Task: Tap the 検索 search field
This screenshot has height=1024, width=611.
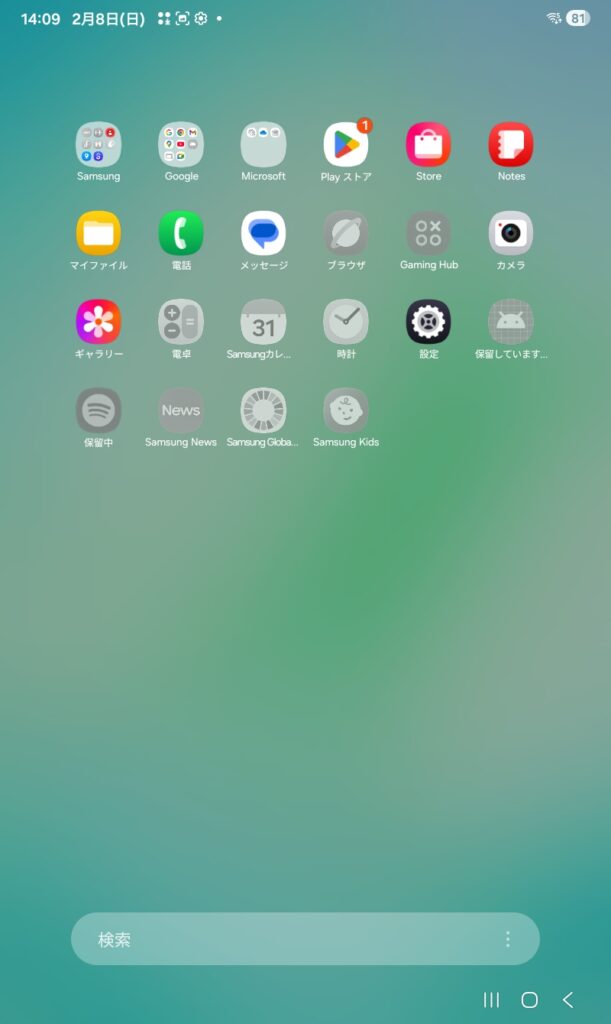Action: [280, 939]
